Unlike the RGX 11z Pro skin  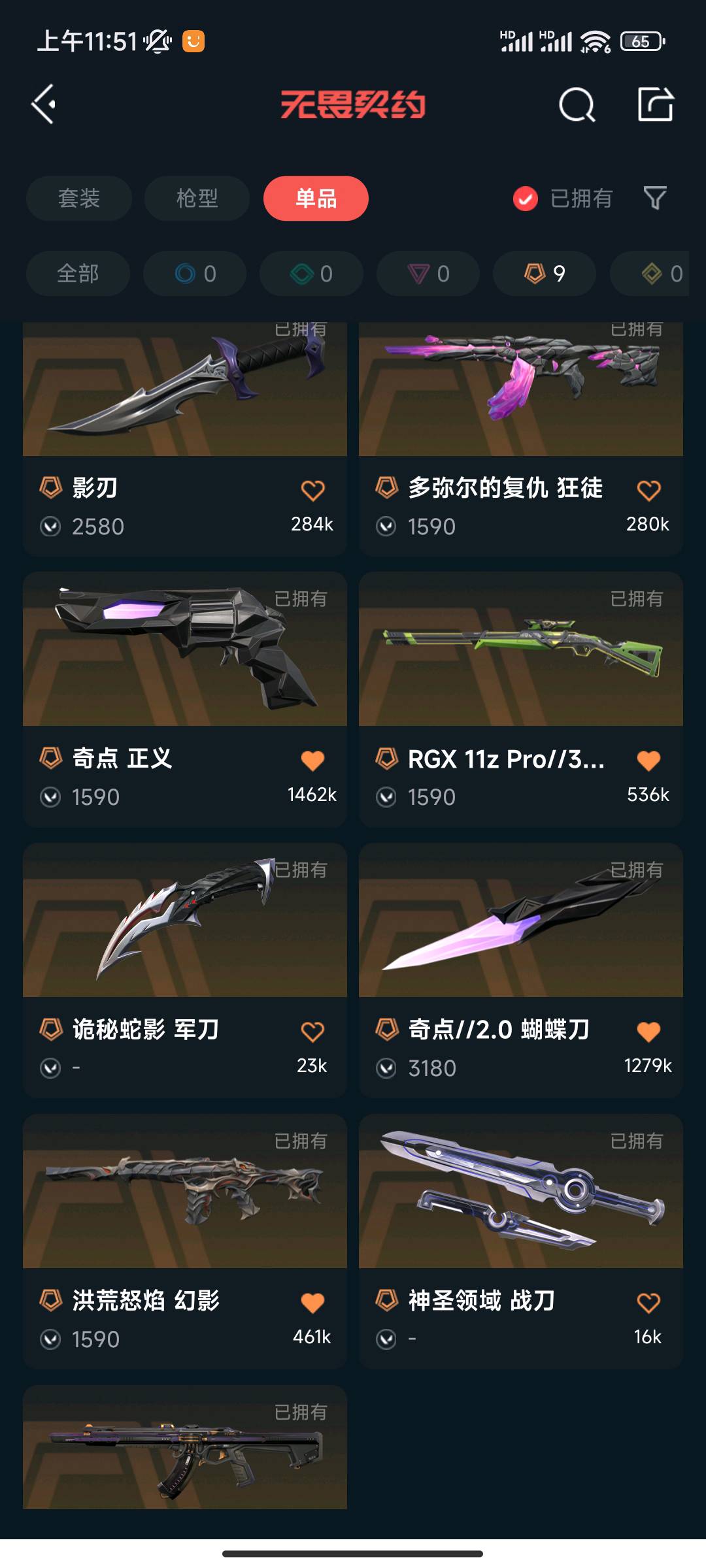click(x=648, y=760)
